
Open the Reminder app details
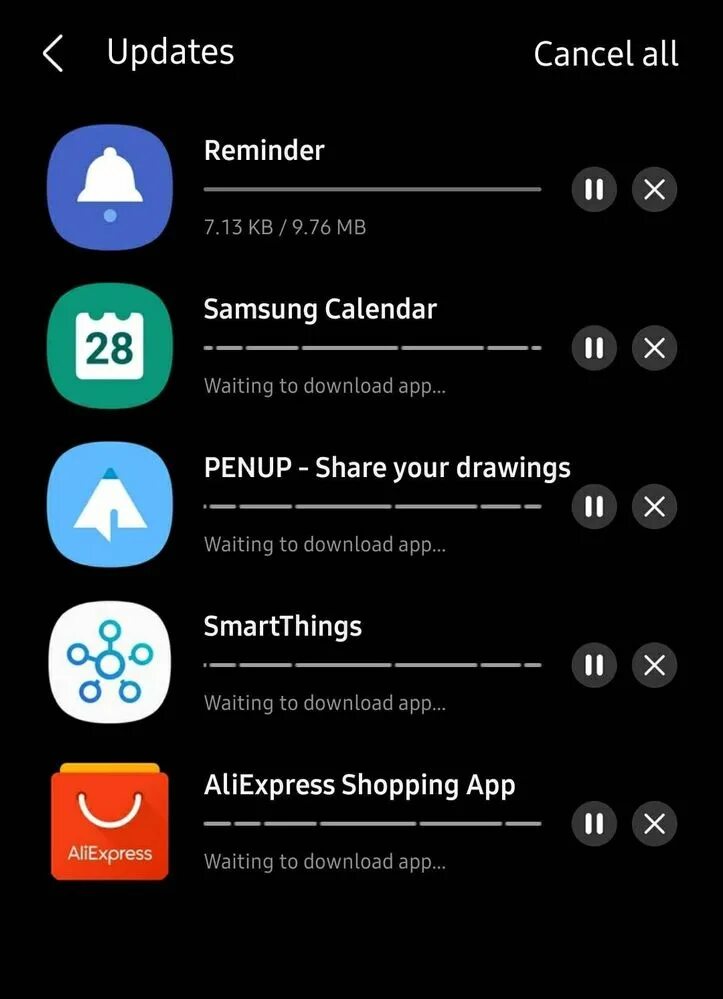tap(110, 187)
